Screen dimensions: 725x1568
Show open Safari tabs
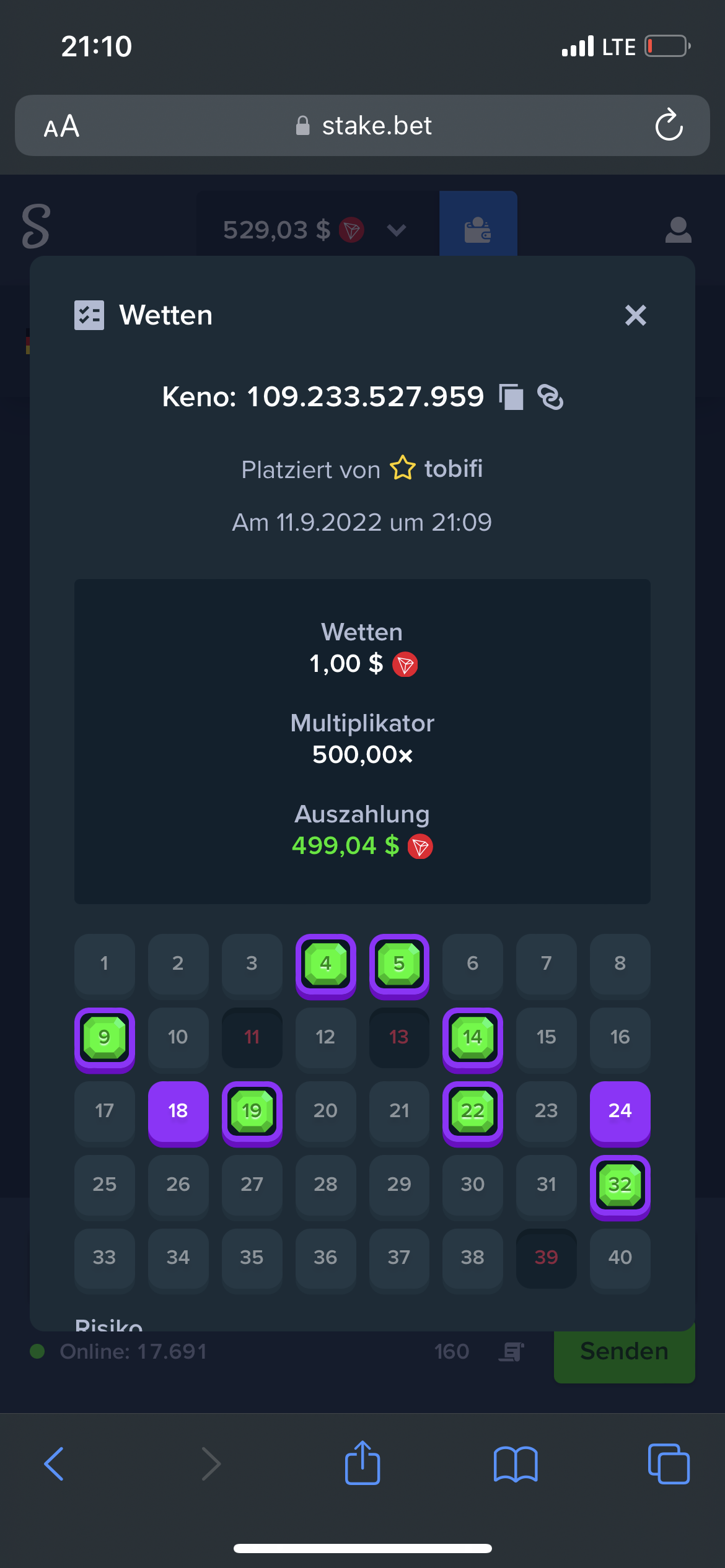(x=668, y=1464)
